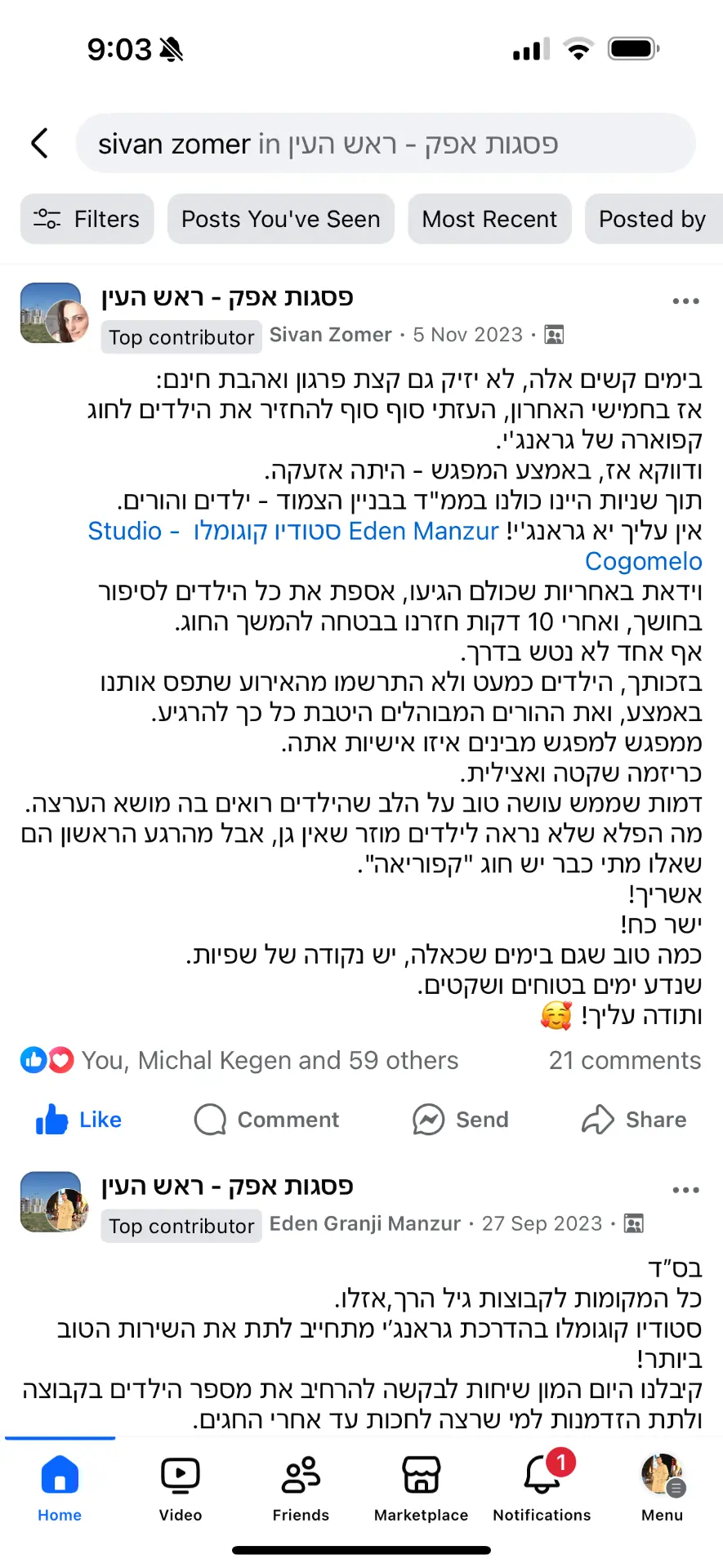Send Sivan Zomer's post via Messenger
723x1568 pixels.
(x=460, y=1120)
